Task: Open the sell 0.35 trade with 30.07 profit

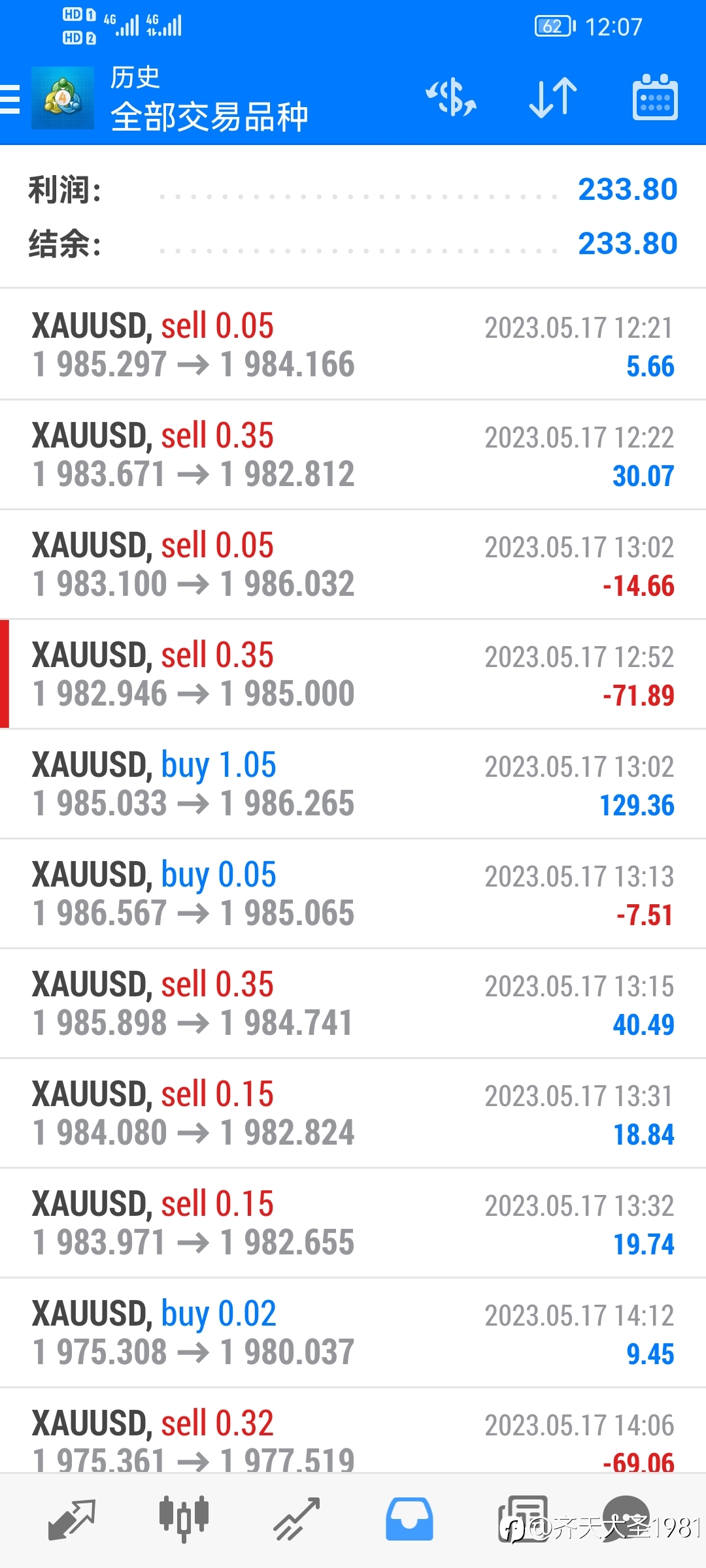Action: pyautogui.click(x=353, y=454)
